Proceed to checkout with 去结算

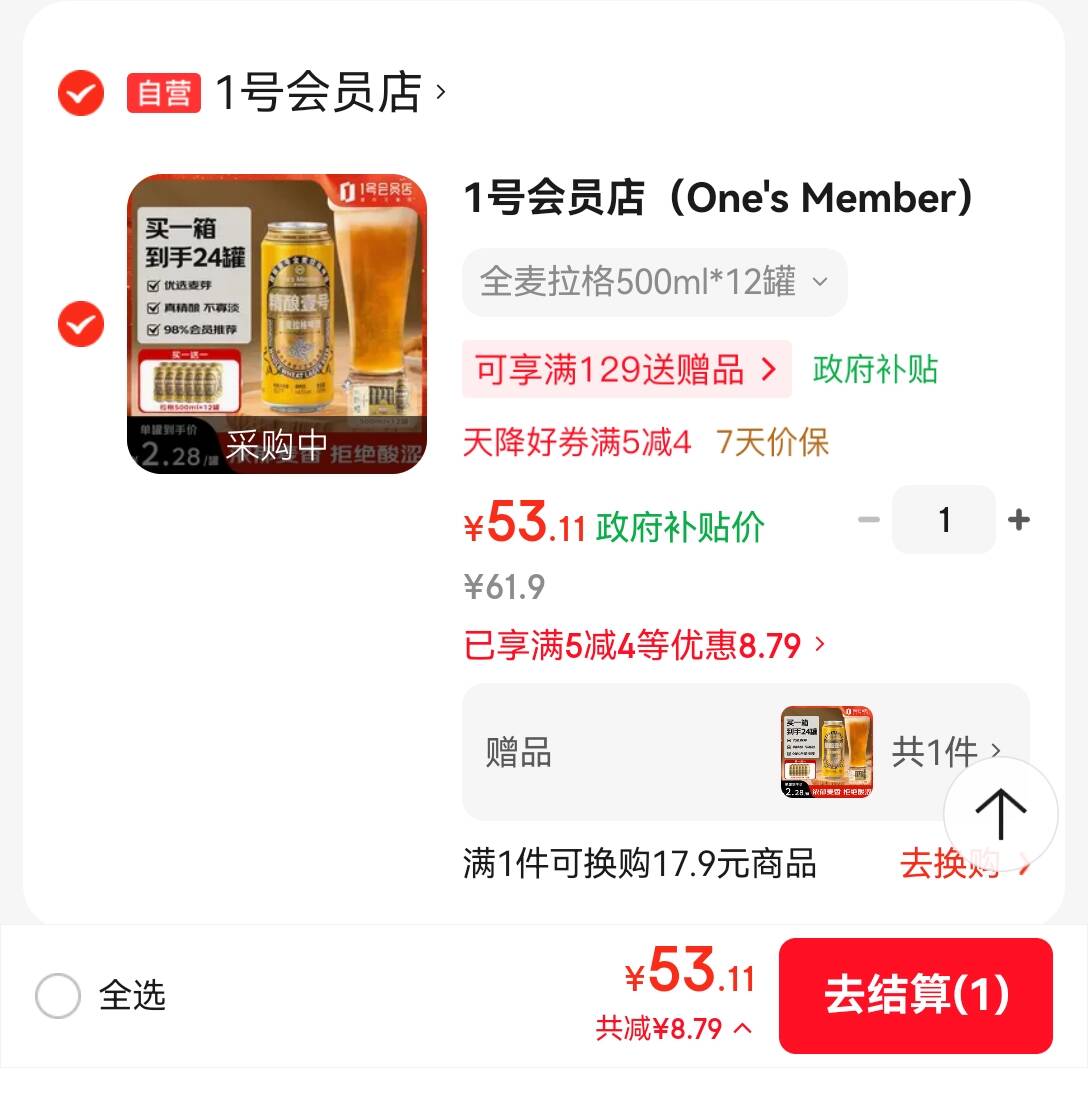click(x=915, y=995)
